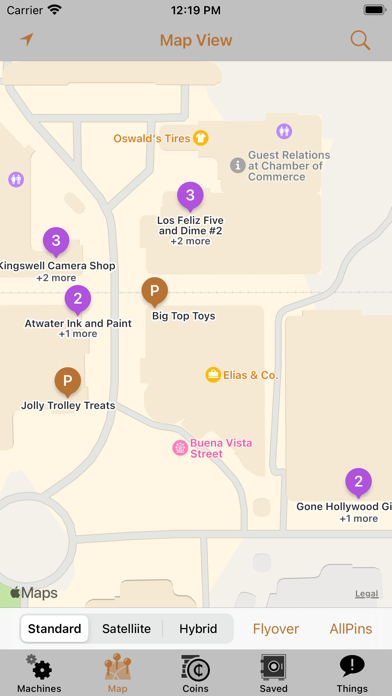This screenshot has width=392, height=696.
Task: Select the Big Top Toys pin
Action: pos(154,292)
